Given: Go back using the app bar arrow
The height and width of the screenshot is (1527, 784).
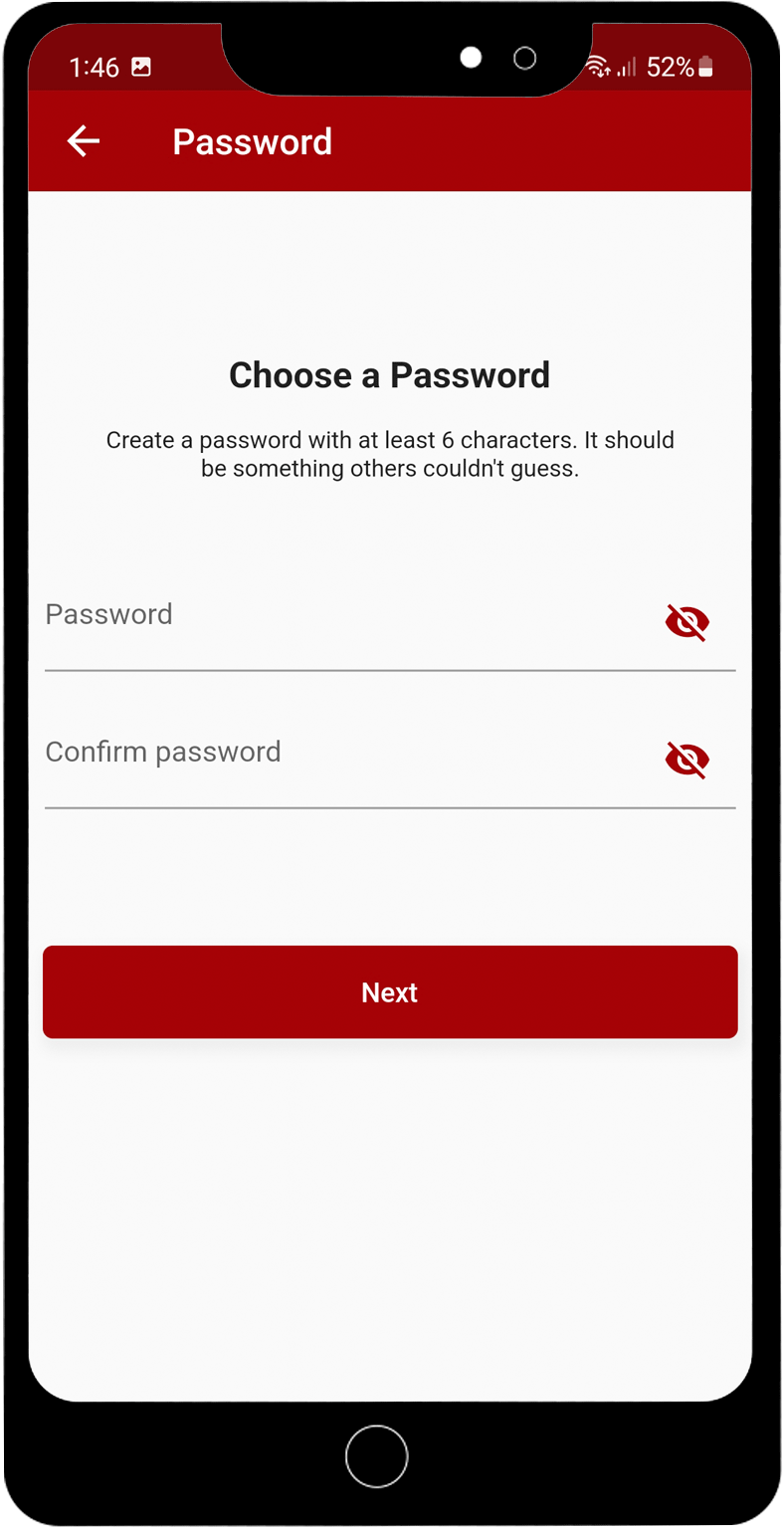Looking at the screenshot, I should coord(84,142).
